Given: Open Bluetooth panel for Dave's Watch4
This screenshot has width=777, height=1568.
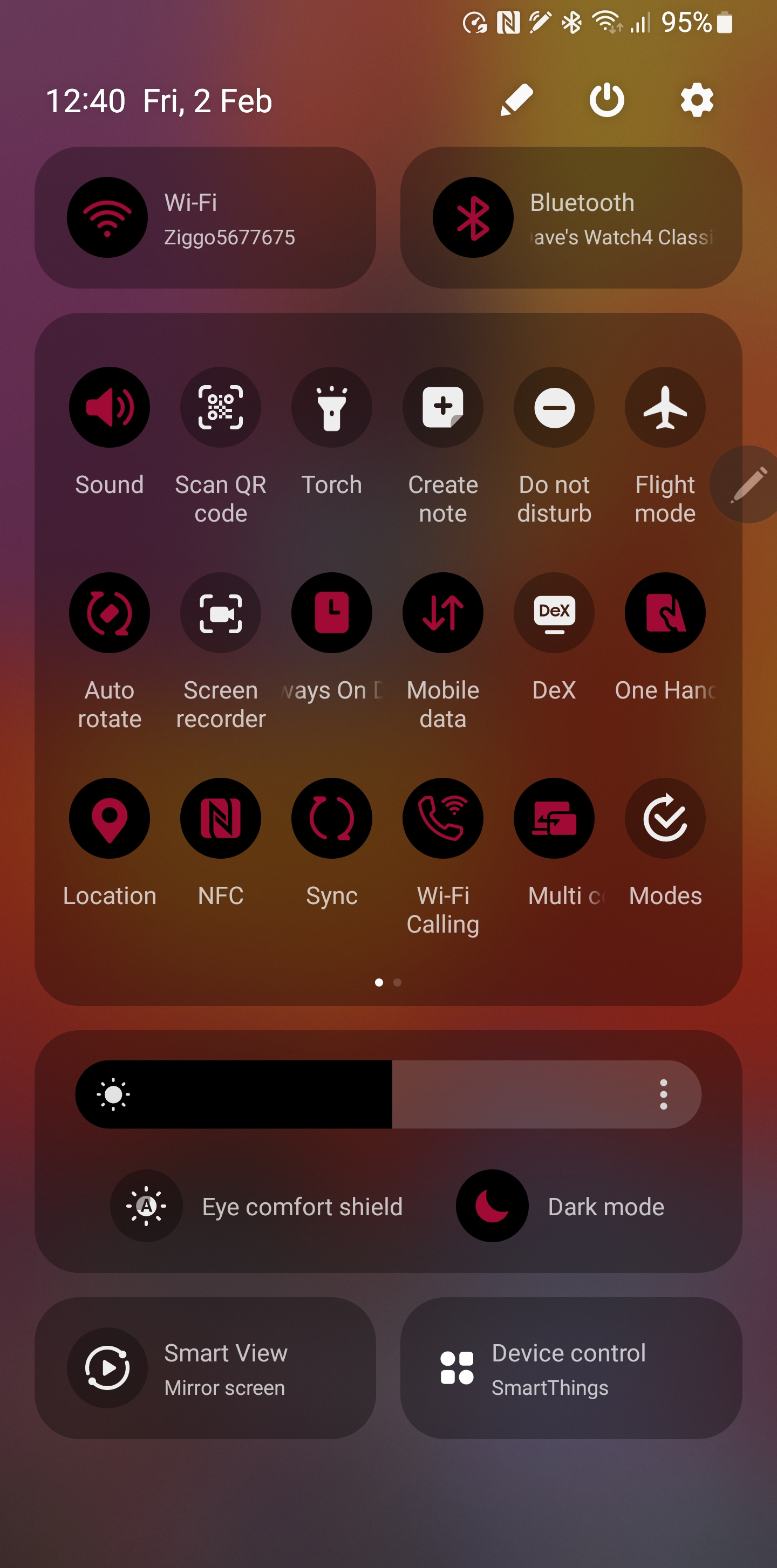Looking at the screenshot, I should (x=572, y=217).
